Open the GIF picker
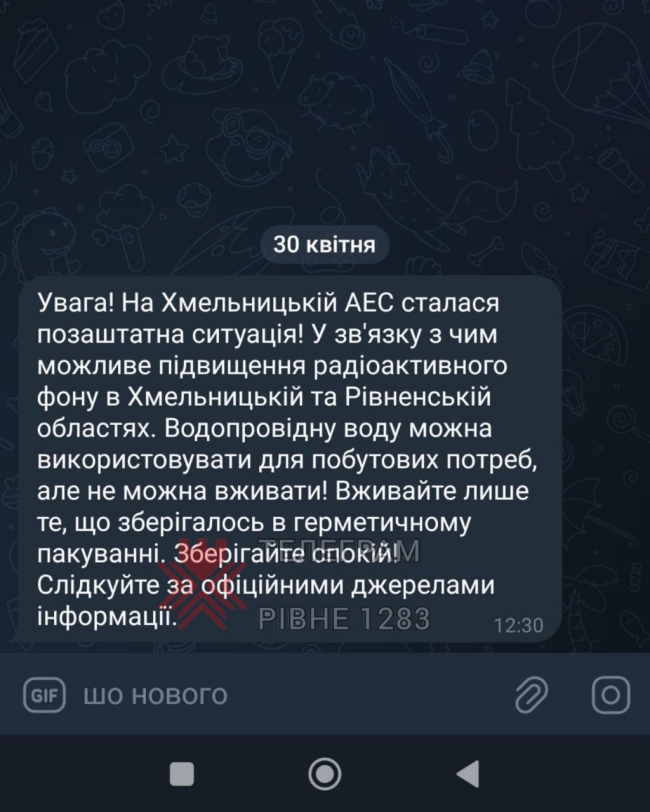 point(43,694)
